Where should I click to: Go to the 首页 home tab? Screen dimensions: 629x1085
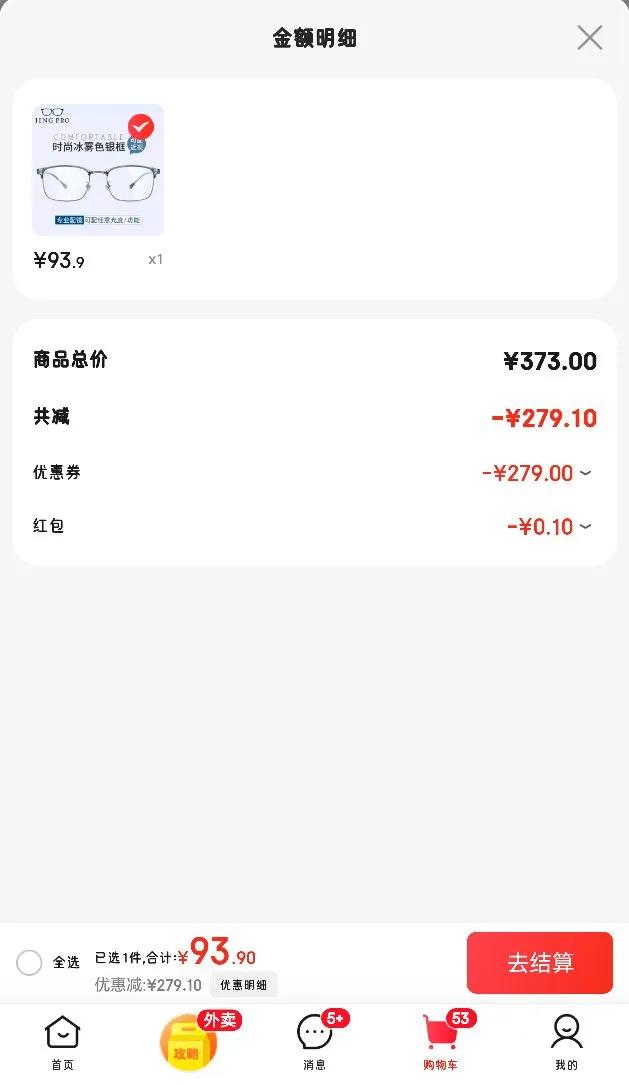pyautogui.click(x=62, y=1042)
